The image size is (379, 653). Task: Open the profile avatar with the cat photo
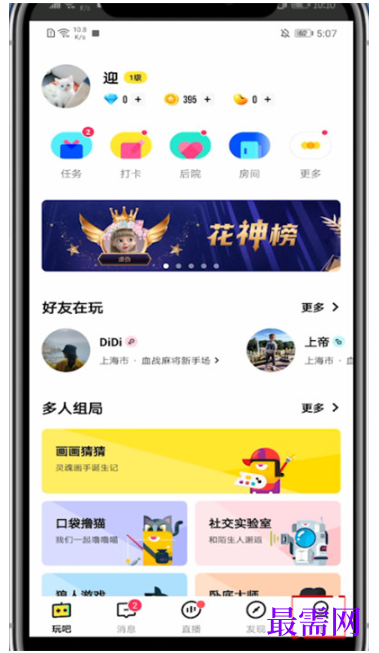pos(66,86)
